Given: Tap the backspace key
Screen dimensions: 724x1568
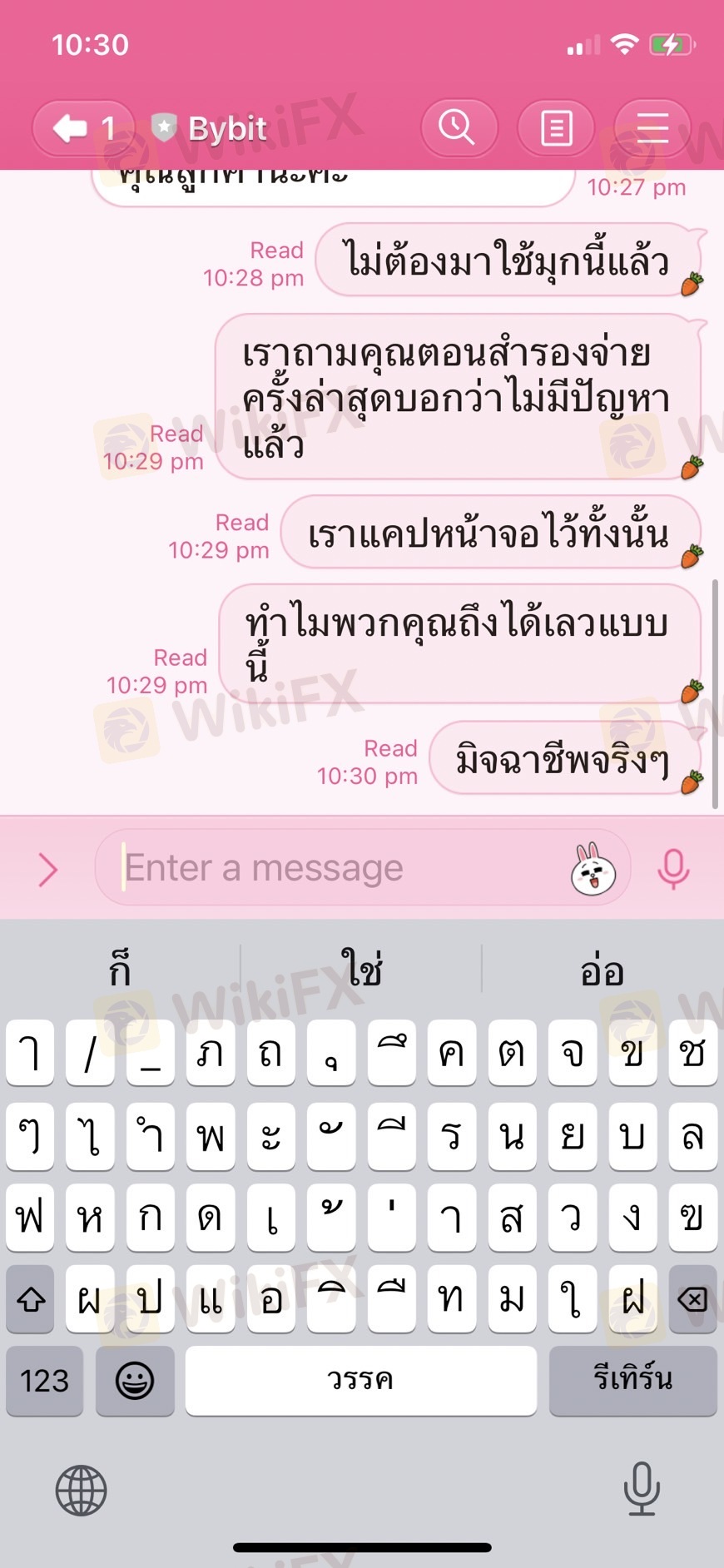Looking at the screenshot, I should [x=692, y=1299].
